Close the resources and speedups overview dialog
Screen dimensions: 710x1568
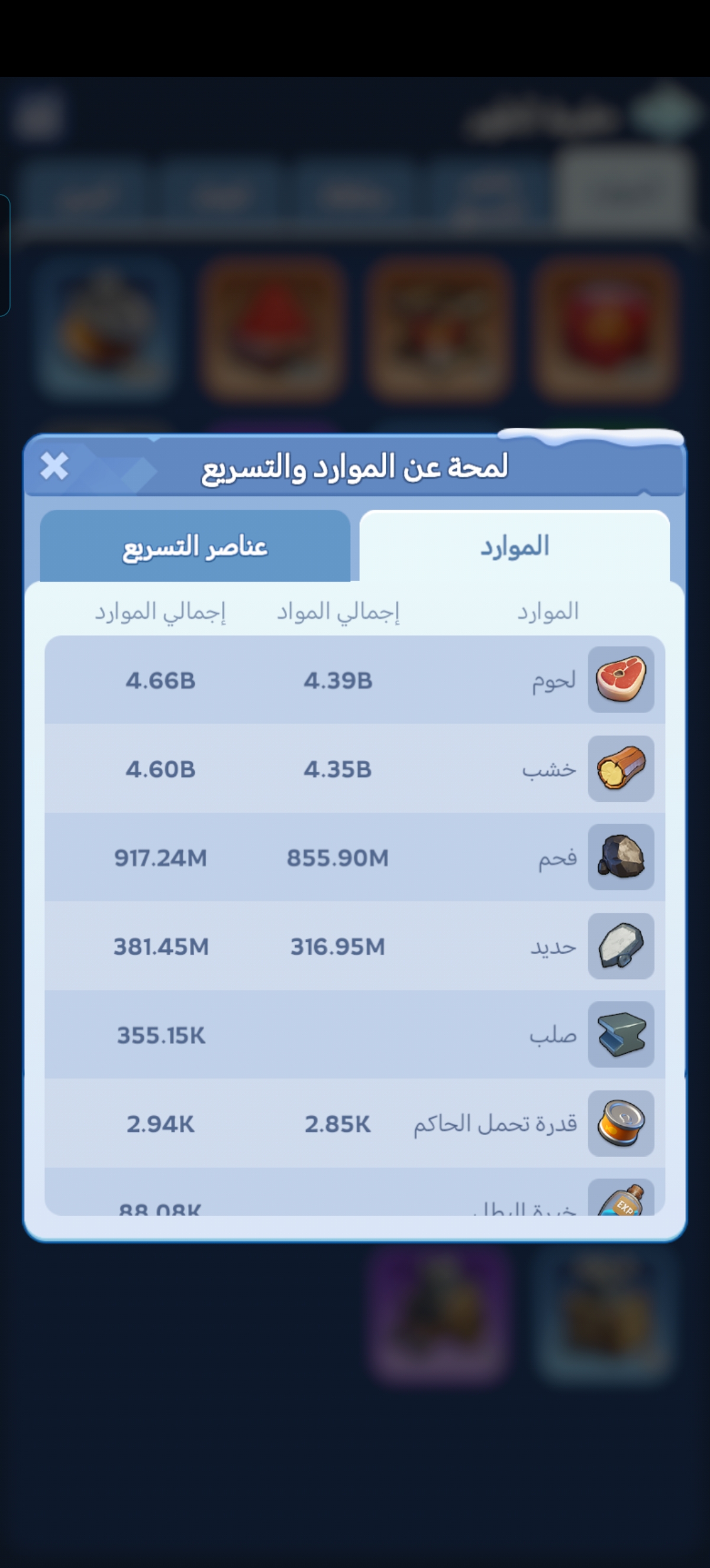point(54,466)
